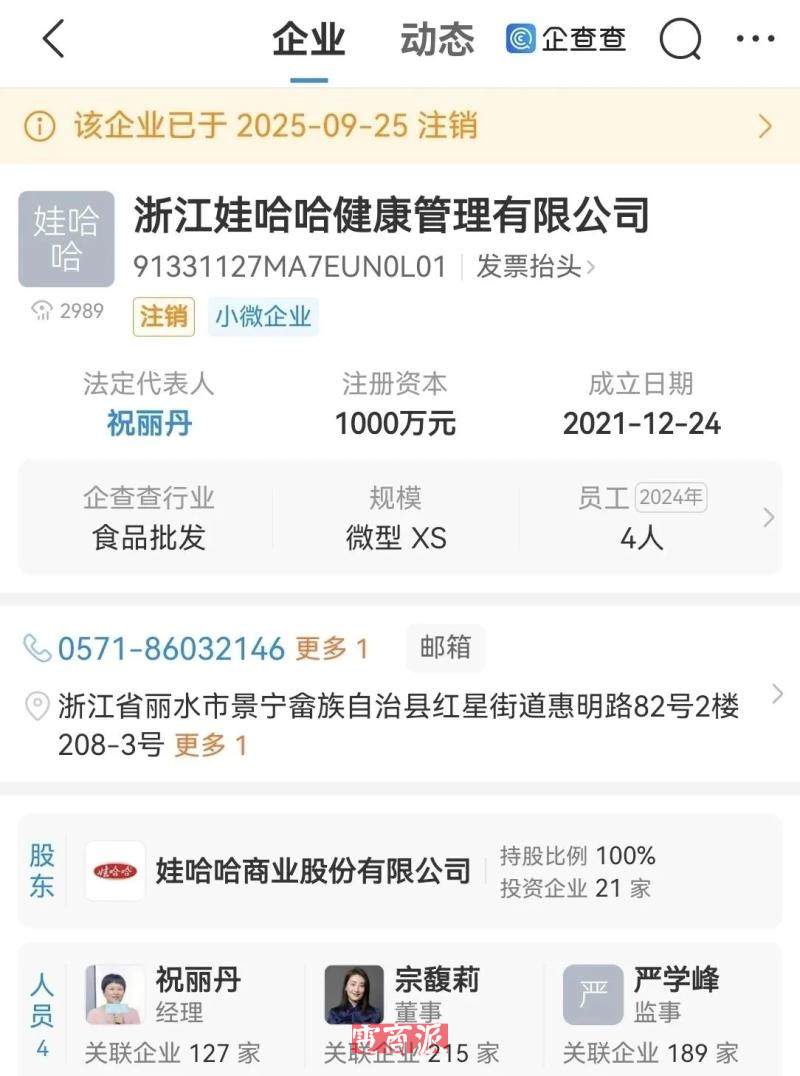Open the 注销 notice banner

pos(400,126)
